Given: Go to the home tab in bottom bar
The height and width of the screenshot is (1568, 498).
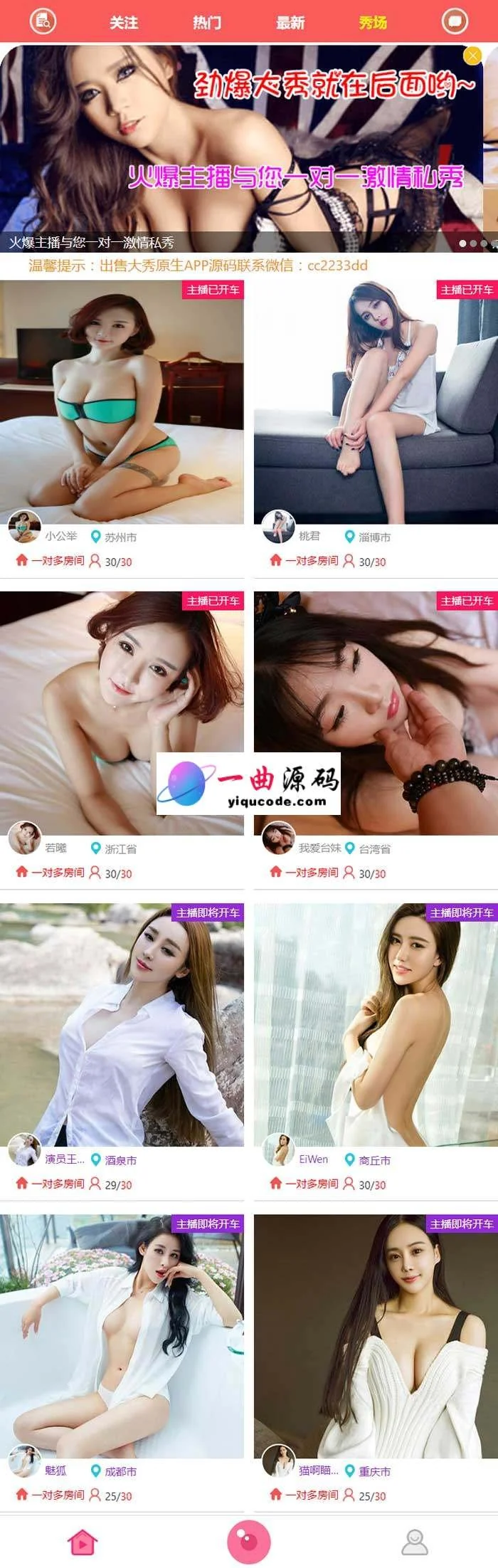Looking at the screenshot, I should (83, 1542).
